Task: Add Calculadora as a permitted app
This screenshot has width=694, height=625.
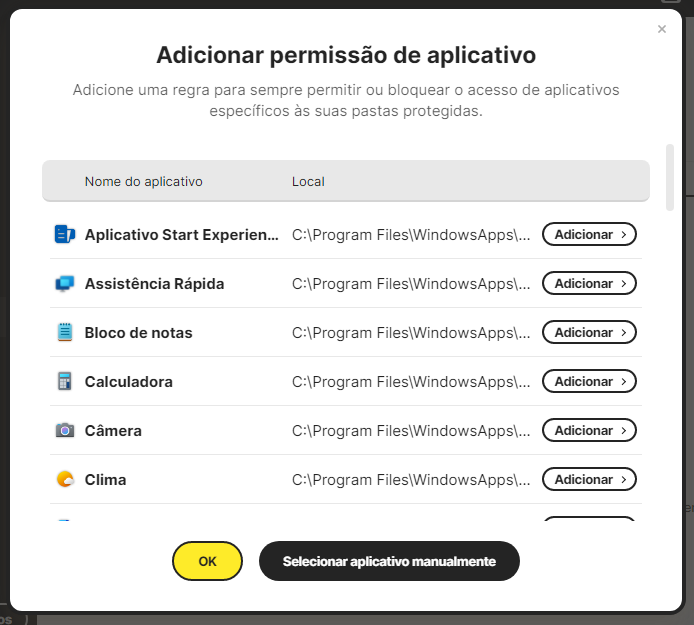Action: (589, 381)
